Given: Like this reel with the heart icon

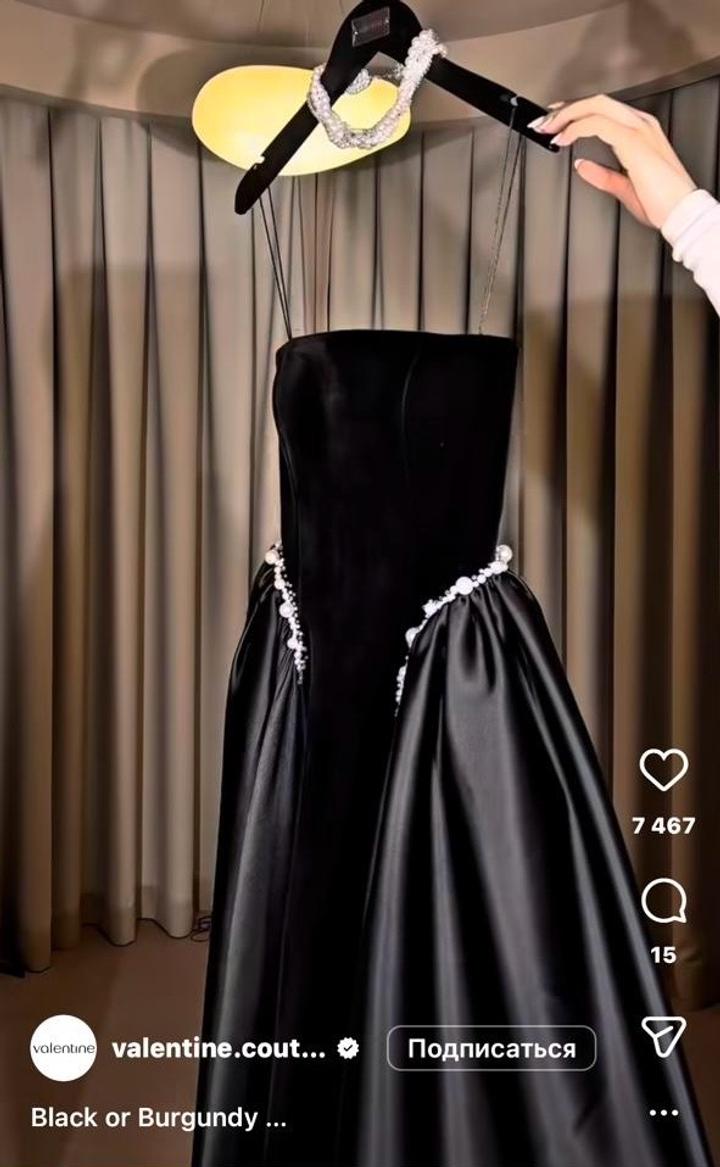Looking at the screenshot, I should point(664,770).
